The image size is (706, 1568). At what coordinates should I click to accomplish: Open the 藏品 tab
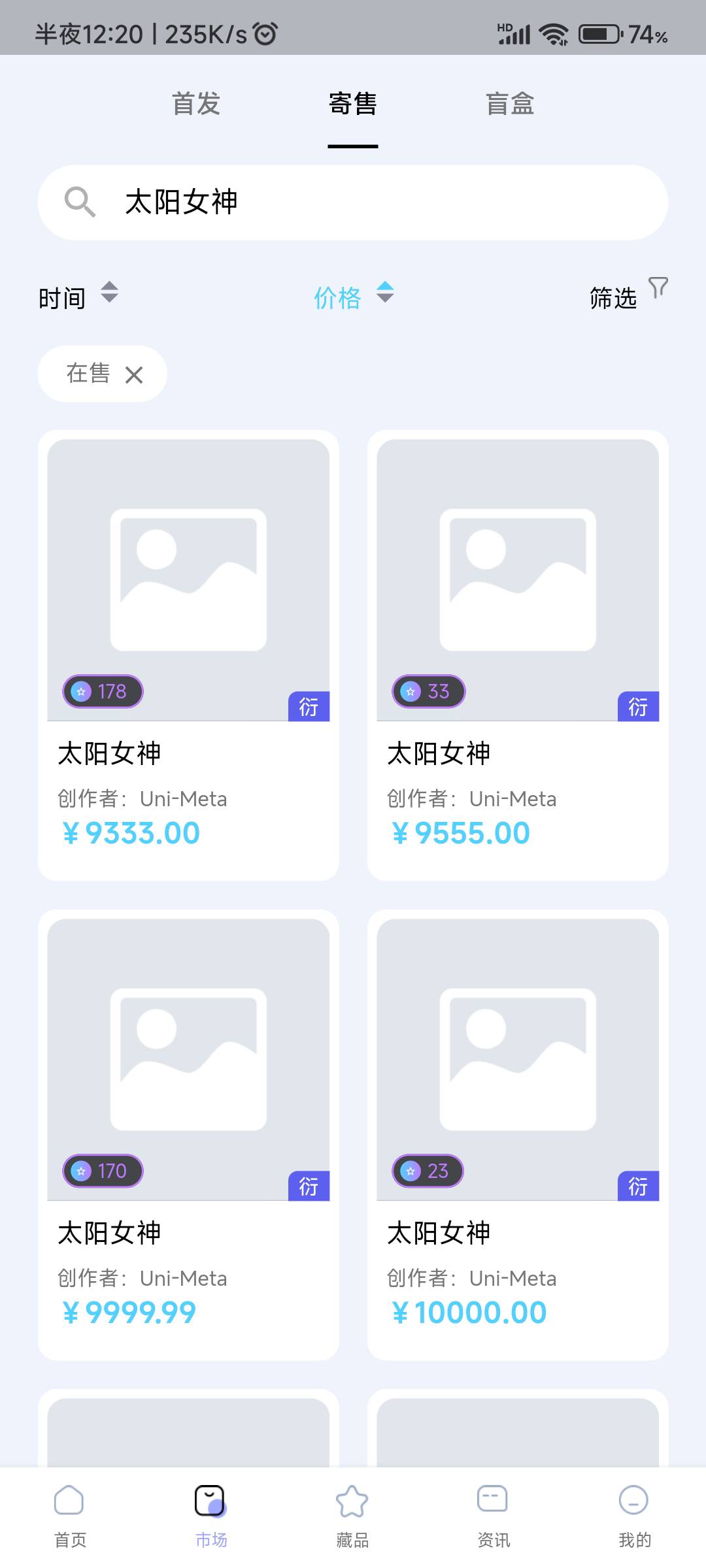tap(352, 1516)
